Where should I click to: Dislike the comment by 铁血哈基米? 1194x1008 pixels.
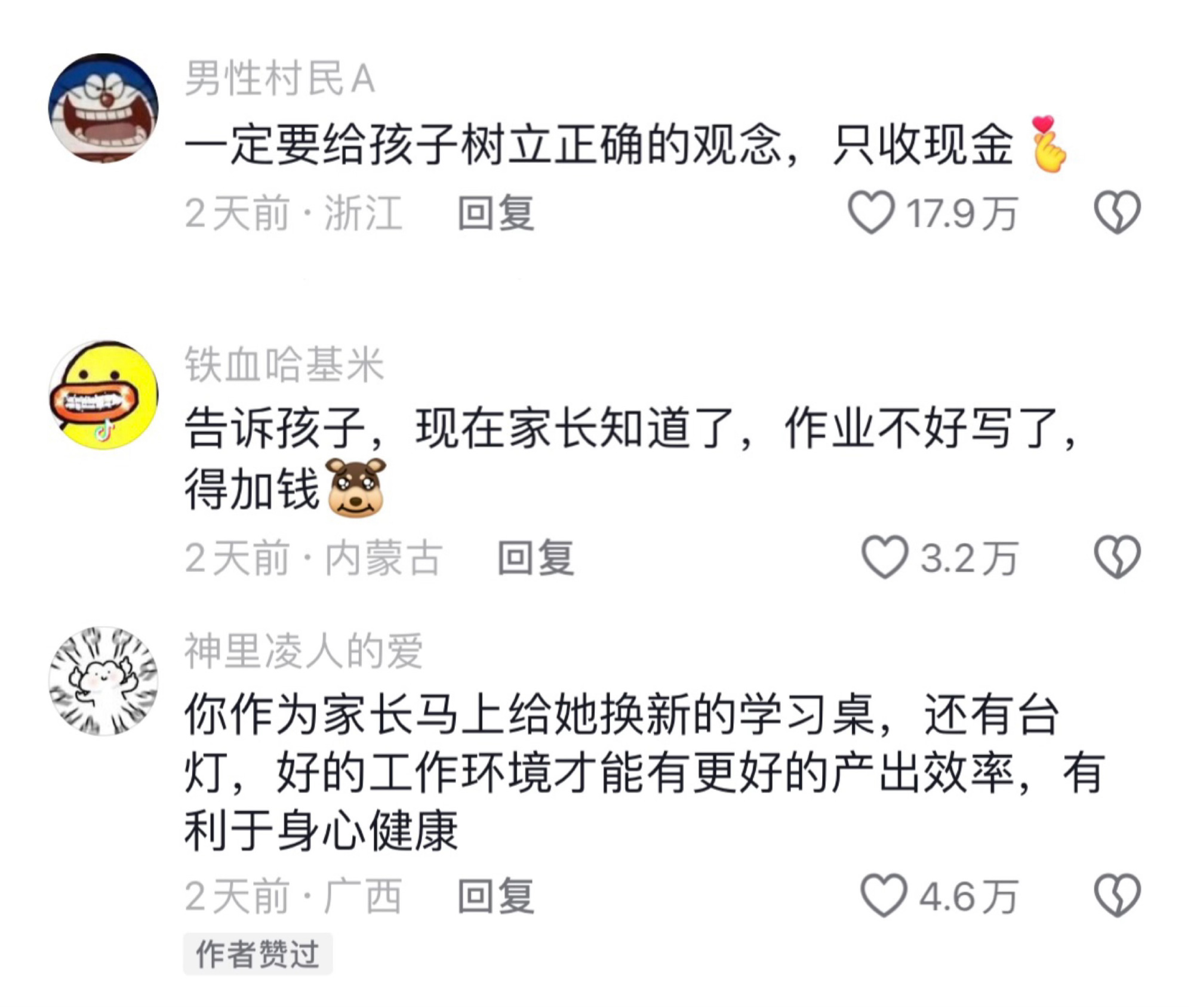[1117, 557]
